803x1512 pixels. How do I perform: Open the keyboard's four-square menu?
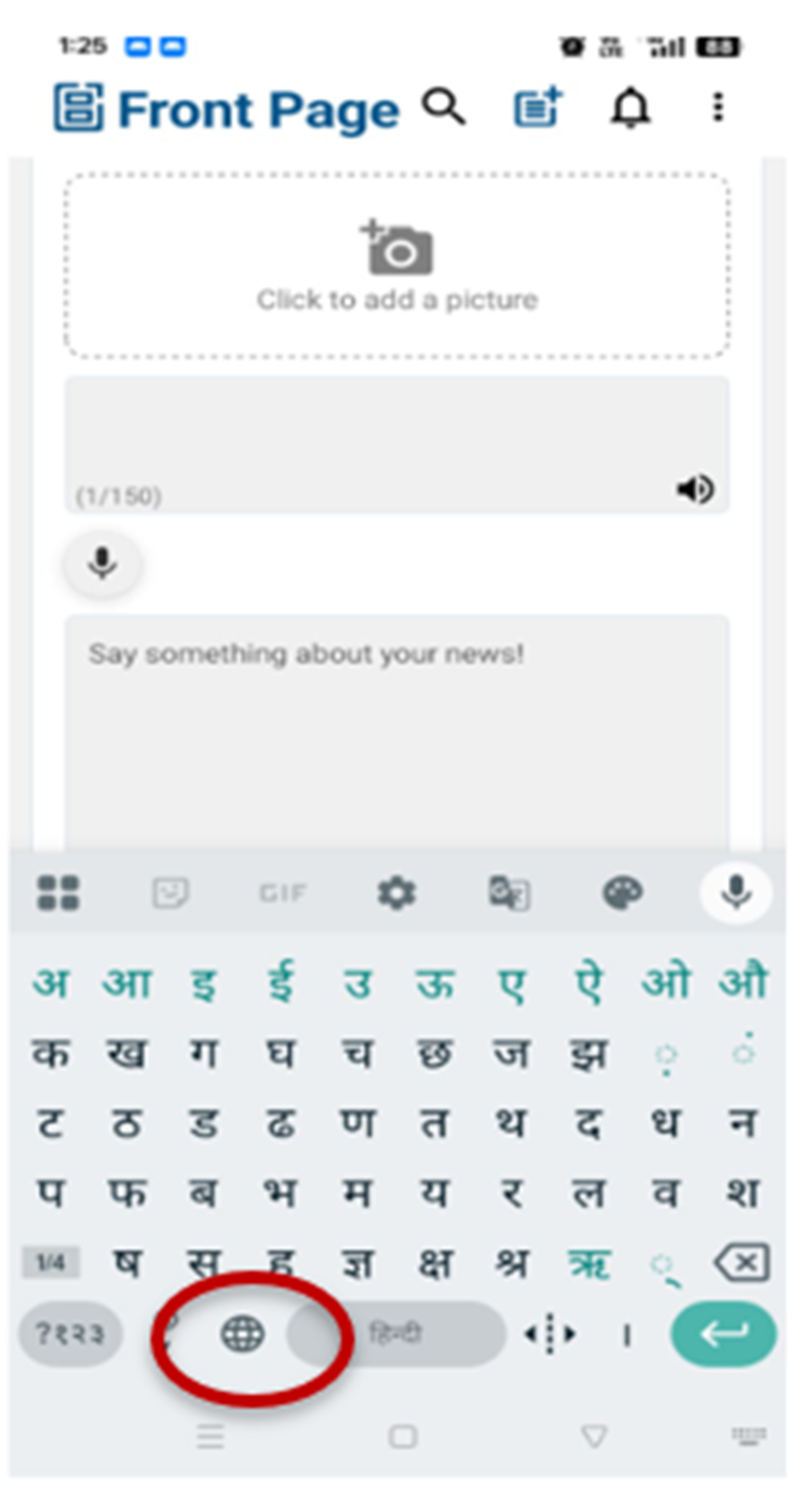click(x=58, y=894)
